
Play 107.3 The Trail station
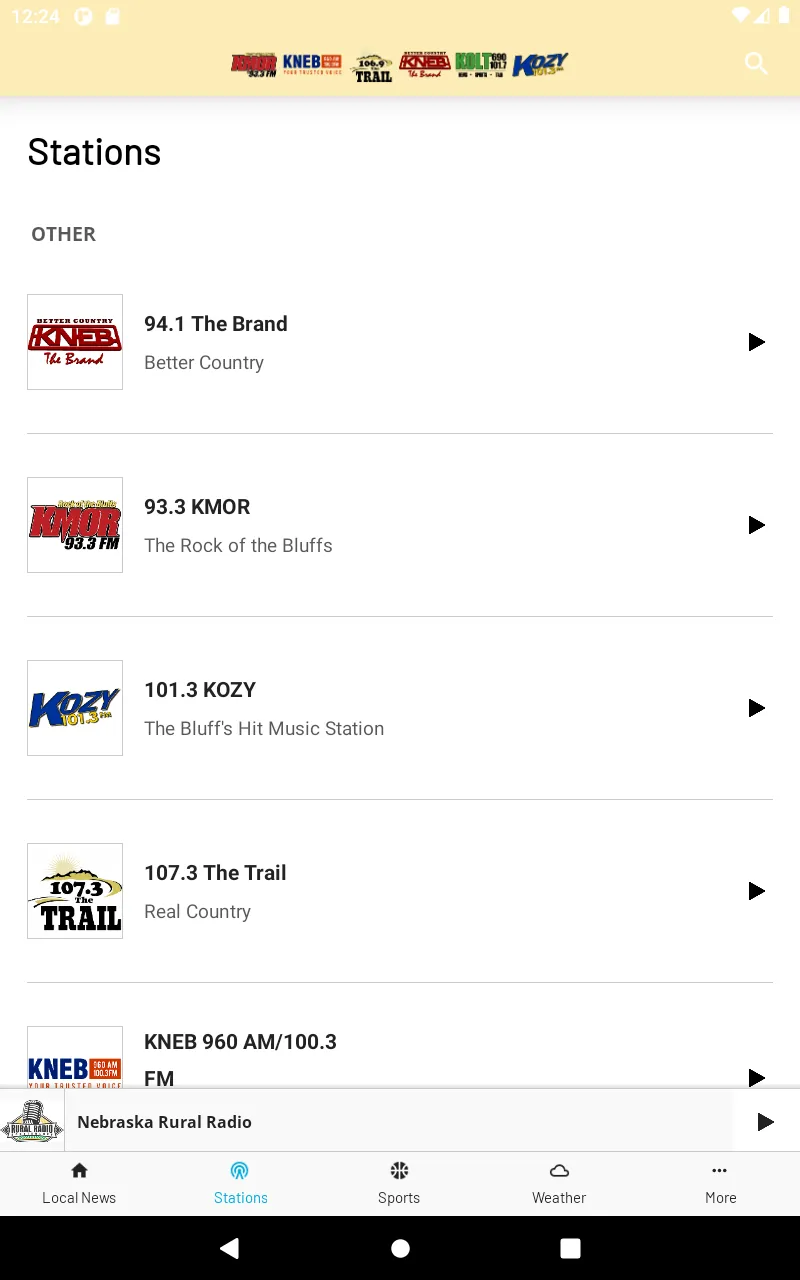click(757, 891)
